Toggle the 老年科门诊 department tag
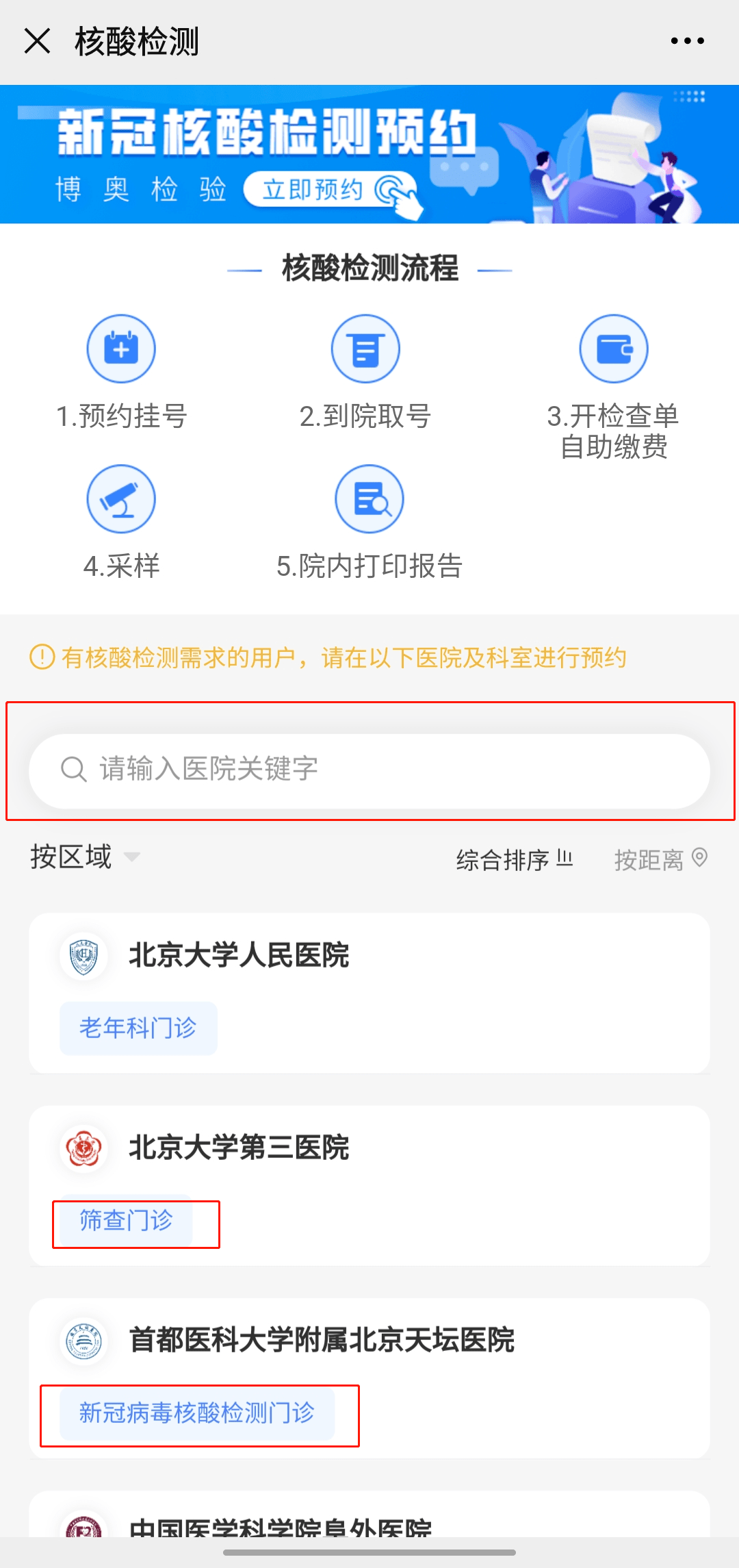The image size is (739, 1568). [x=138, y=1027]
